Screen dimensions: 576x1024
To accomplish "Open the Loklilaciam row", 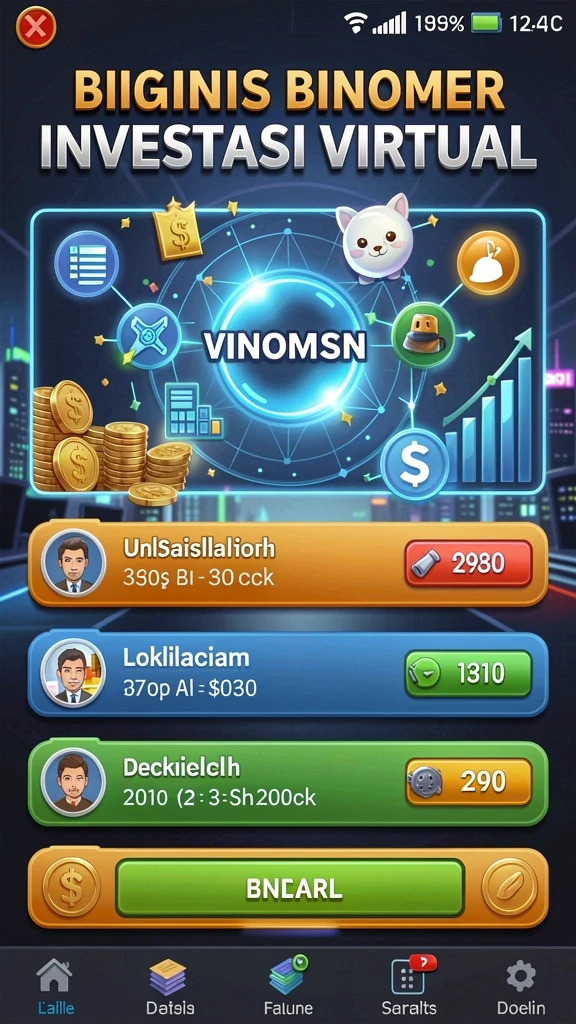I will [x=288, y=674].
